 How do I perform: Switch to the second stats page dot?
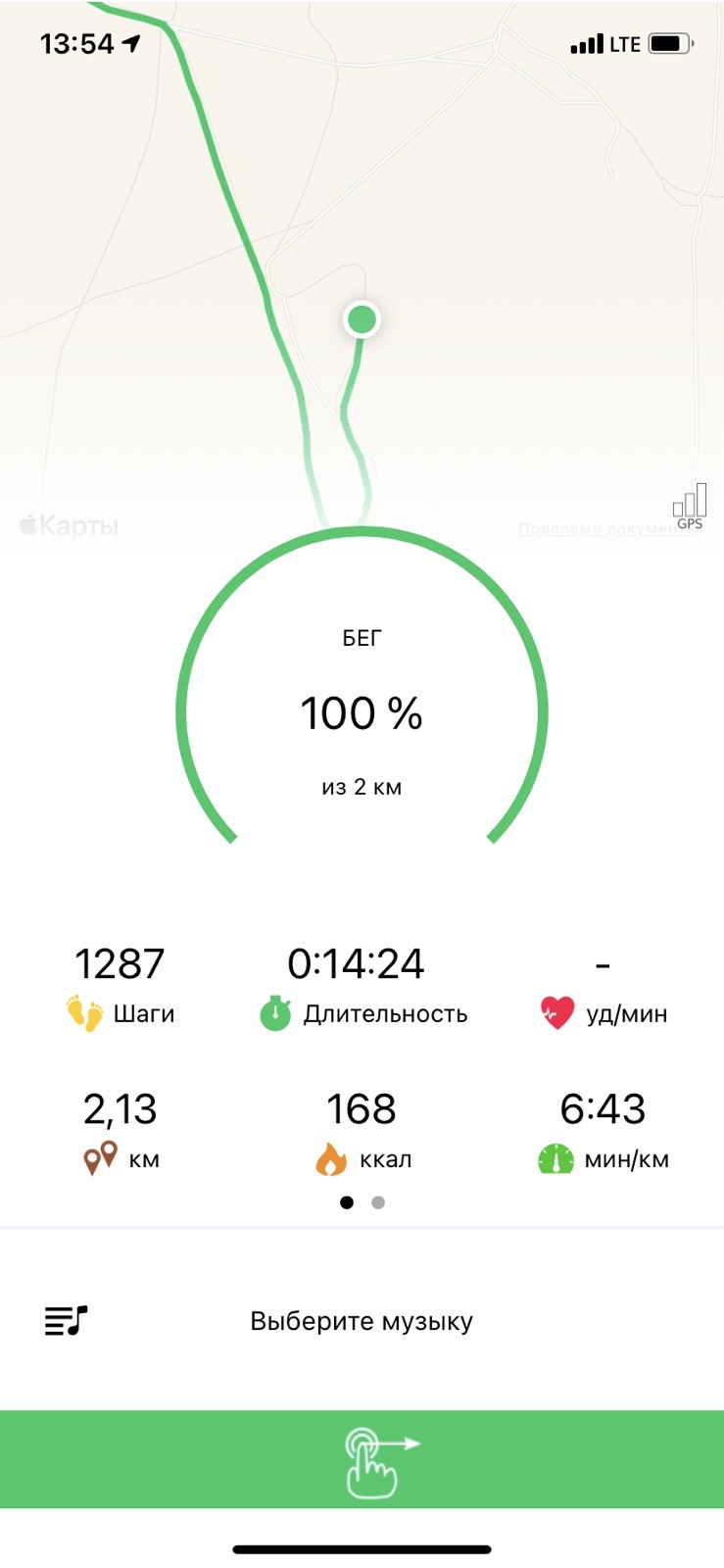pos(378,1202)
